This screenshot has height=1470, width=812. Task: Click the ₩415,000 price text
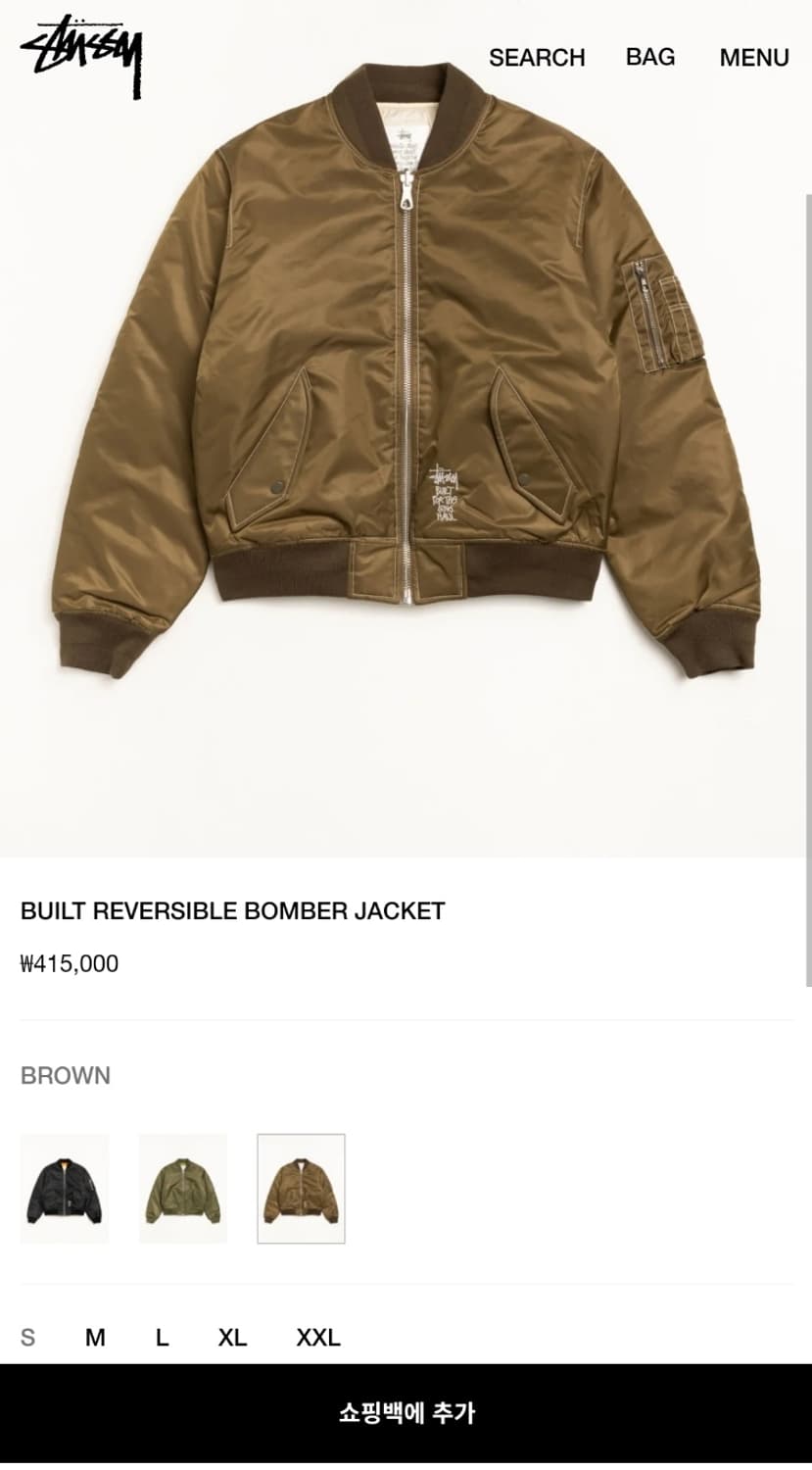tap(69, 963)
